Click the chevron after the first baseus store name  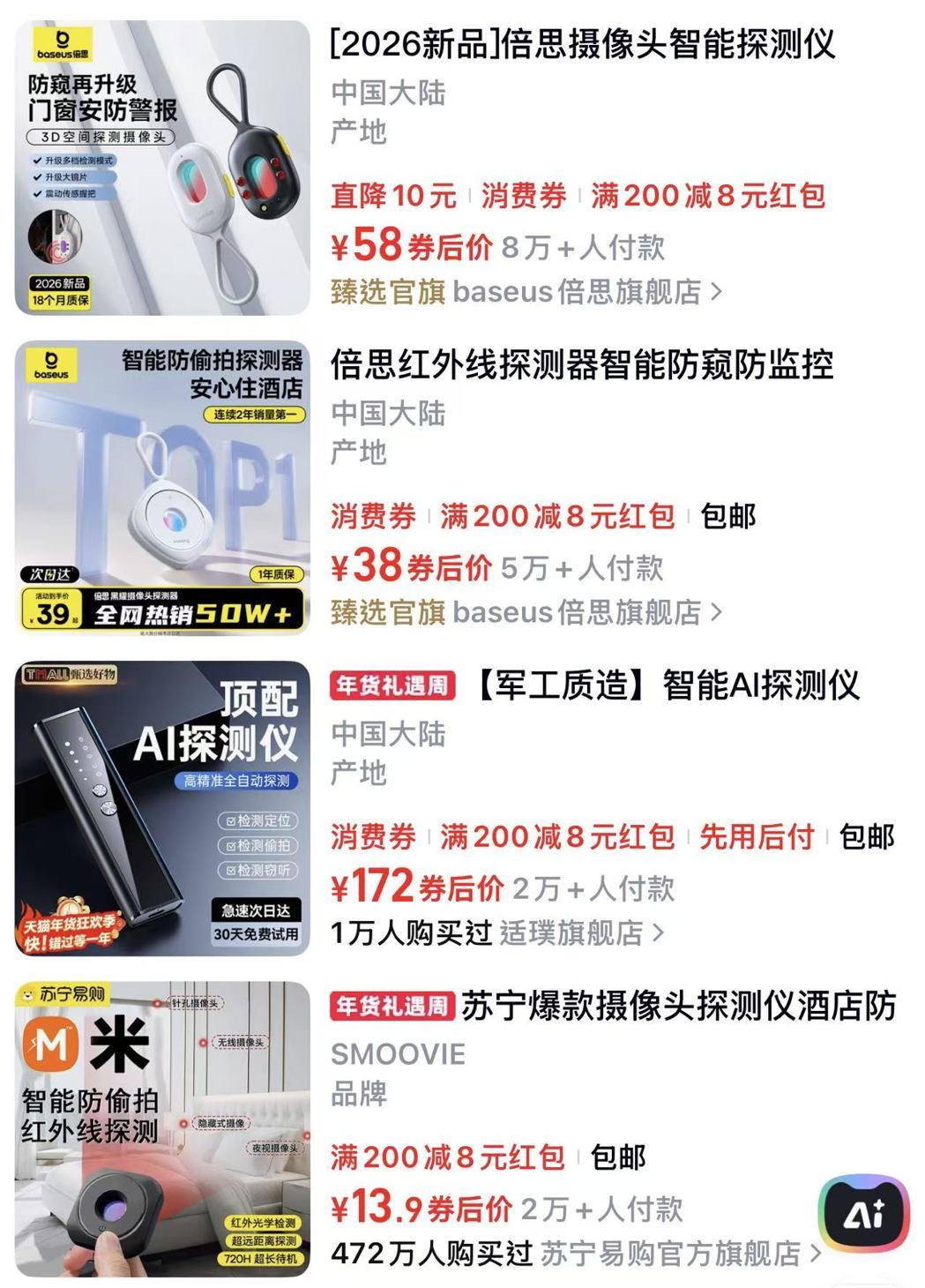pyautogui.click(x=716, y=290)
